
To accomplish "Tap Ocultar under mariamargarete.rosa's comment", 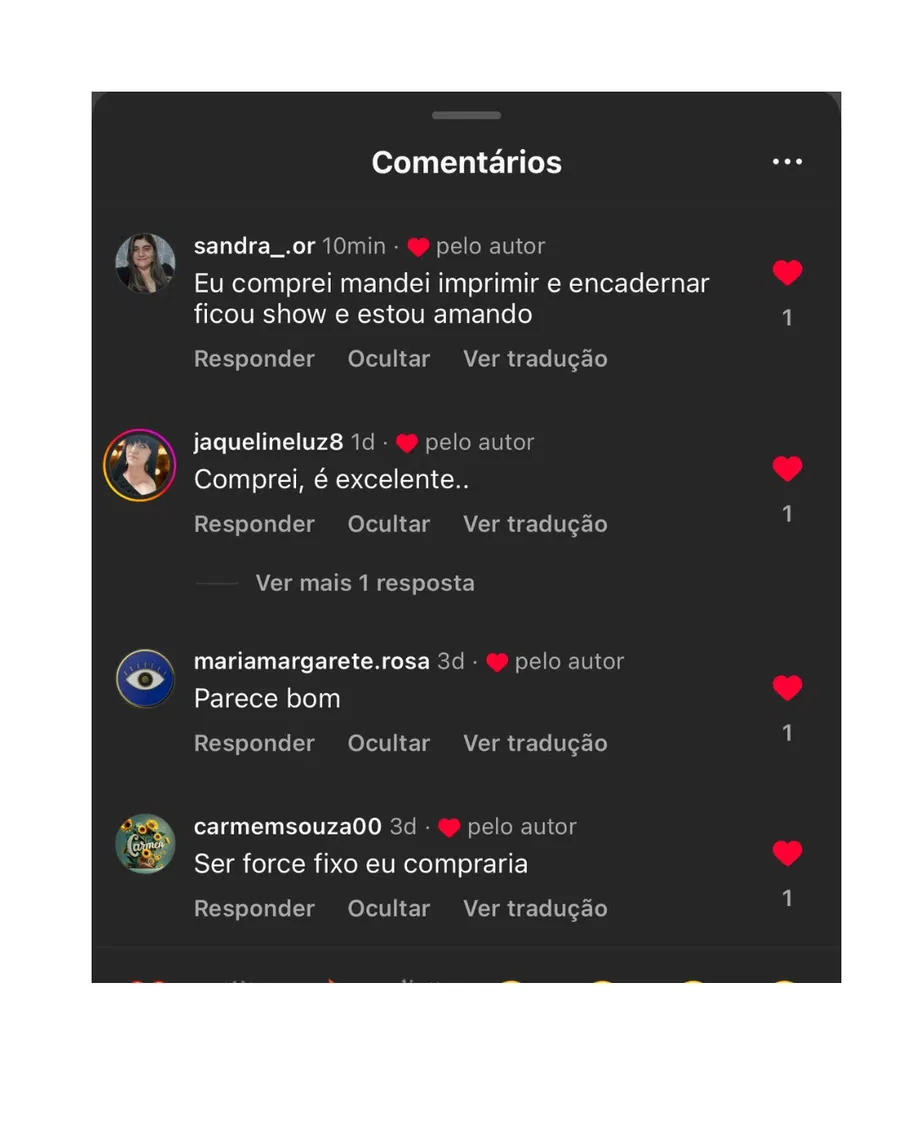I will (x=388, y=743).
